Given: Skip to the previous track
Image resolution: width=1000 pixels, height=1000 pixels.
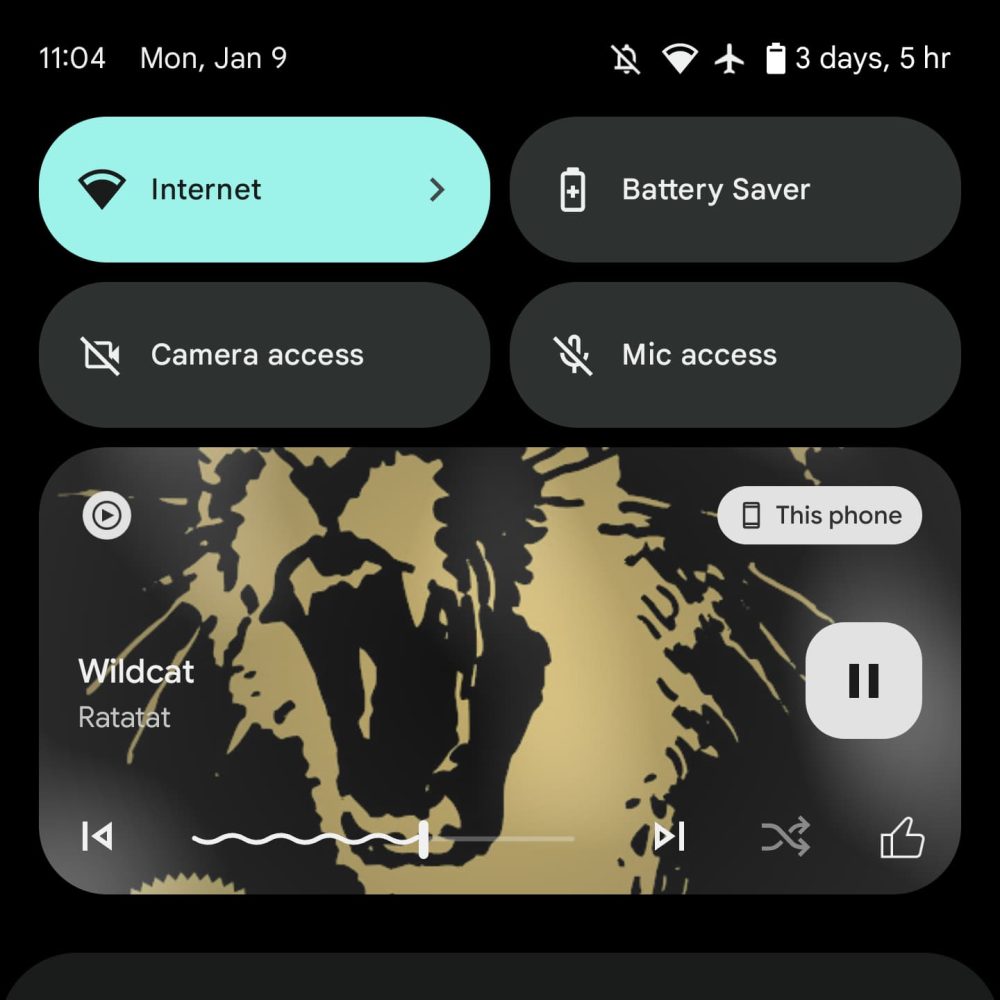Looking at the screenshot, I should pos(97,836).
